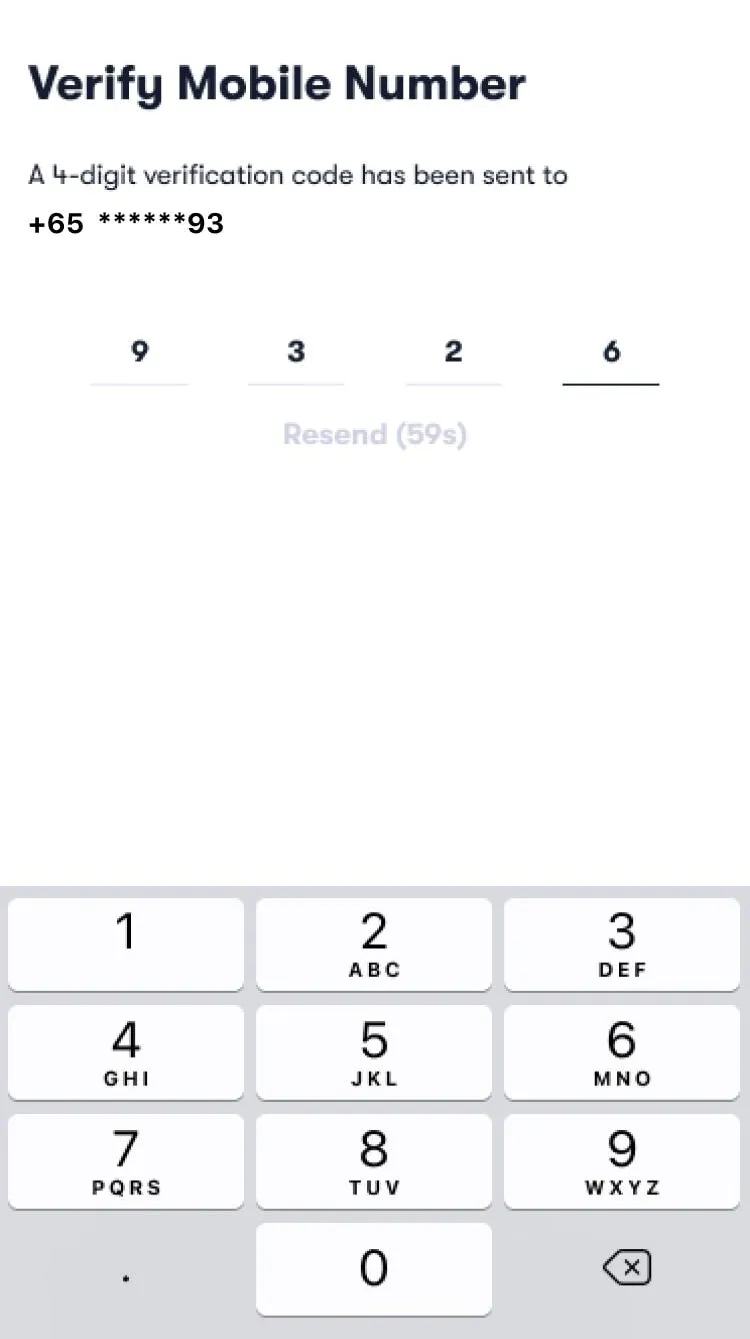Delete the last digit with backspace key

(627, 1268)
